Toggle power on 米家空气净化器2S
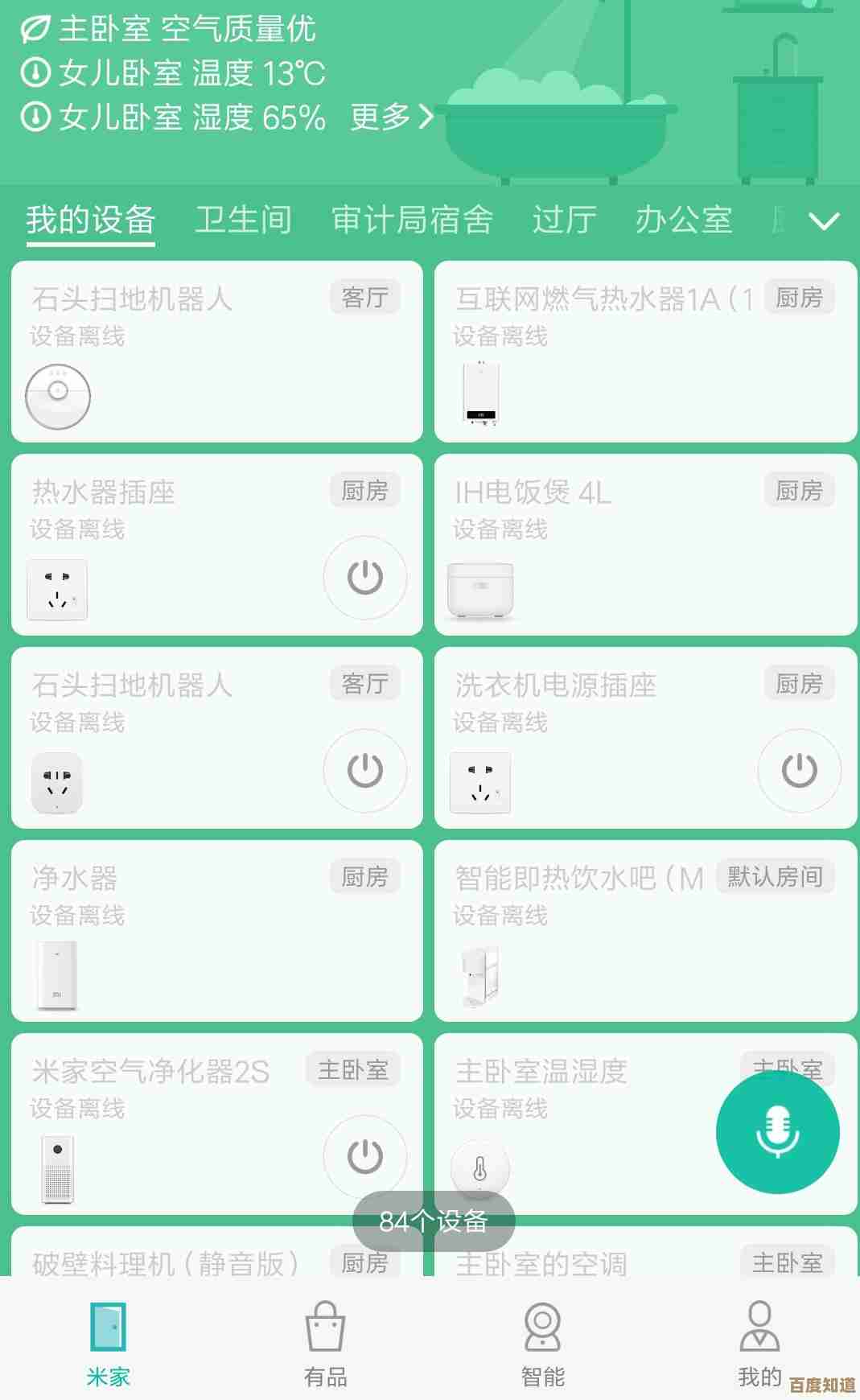 (x=364, y=1155)
